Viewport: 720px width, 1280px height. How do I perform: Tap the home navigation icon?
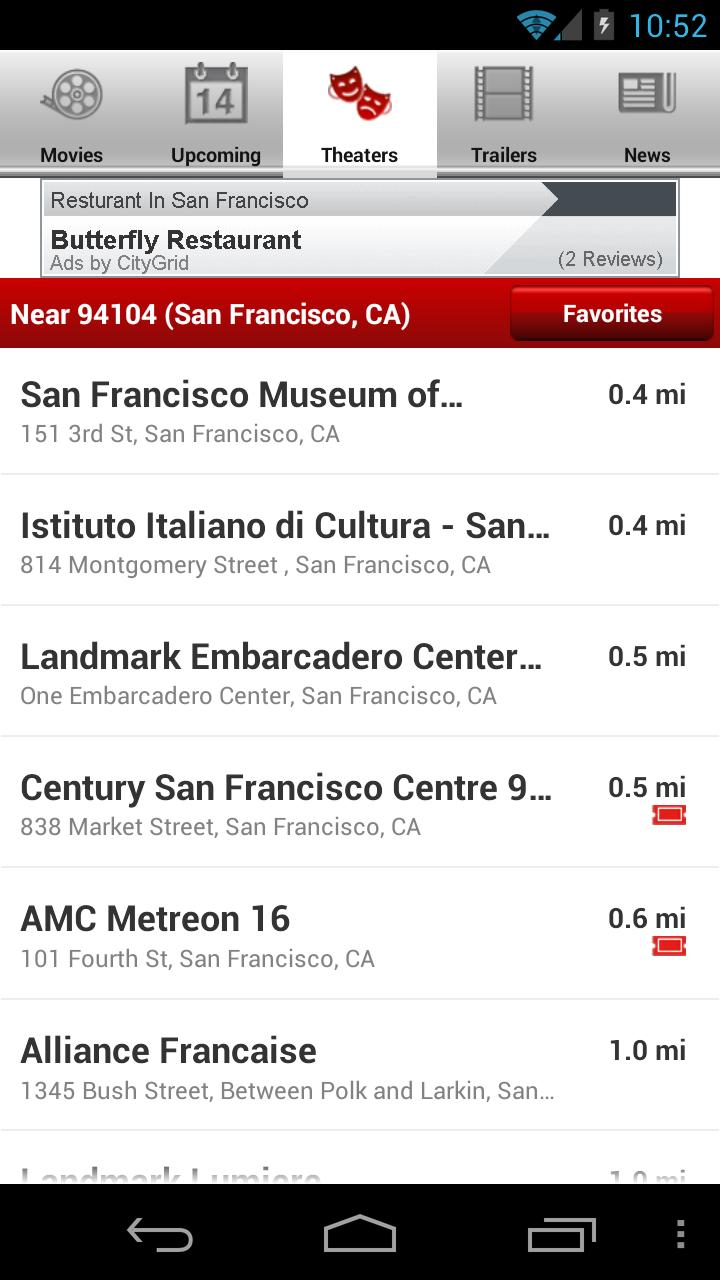pyautogui.click(x=359, y=1237)
